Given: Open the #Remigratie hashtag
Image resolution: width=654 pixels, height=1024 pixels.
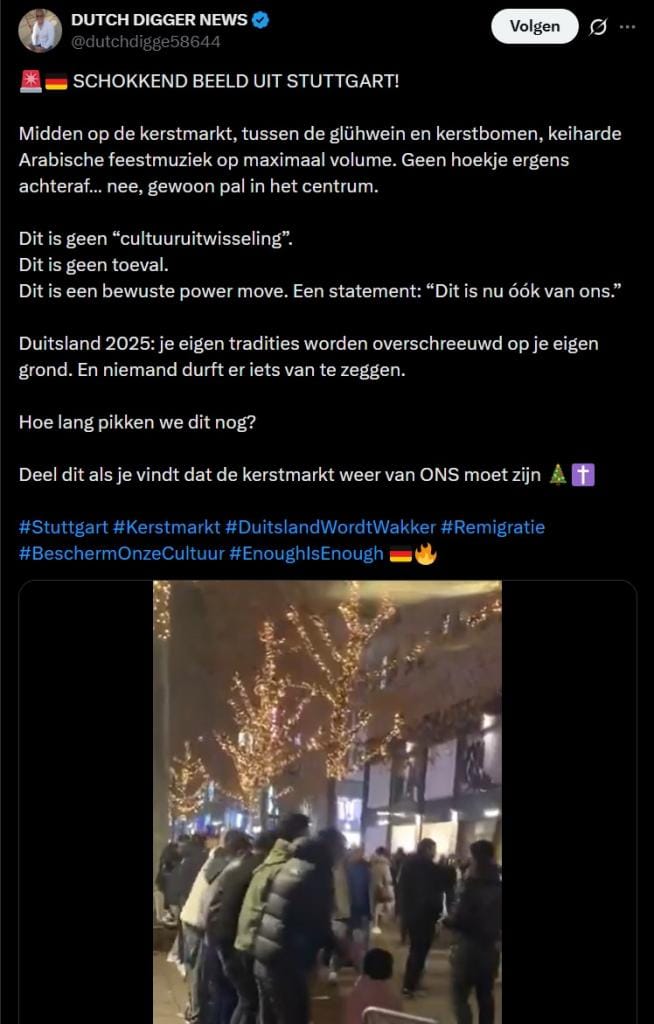Looking at the screenshot, I should [493, 527].
